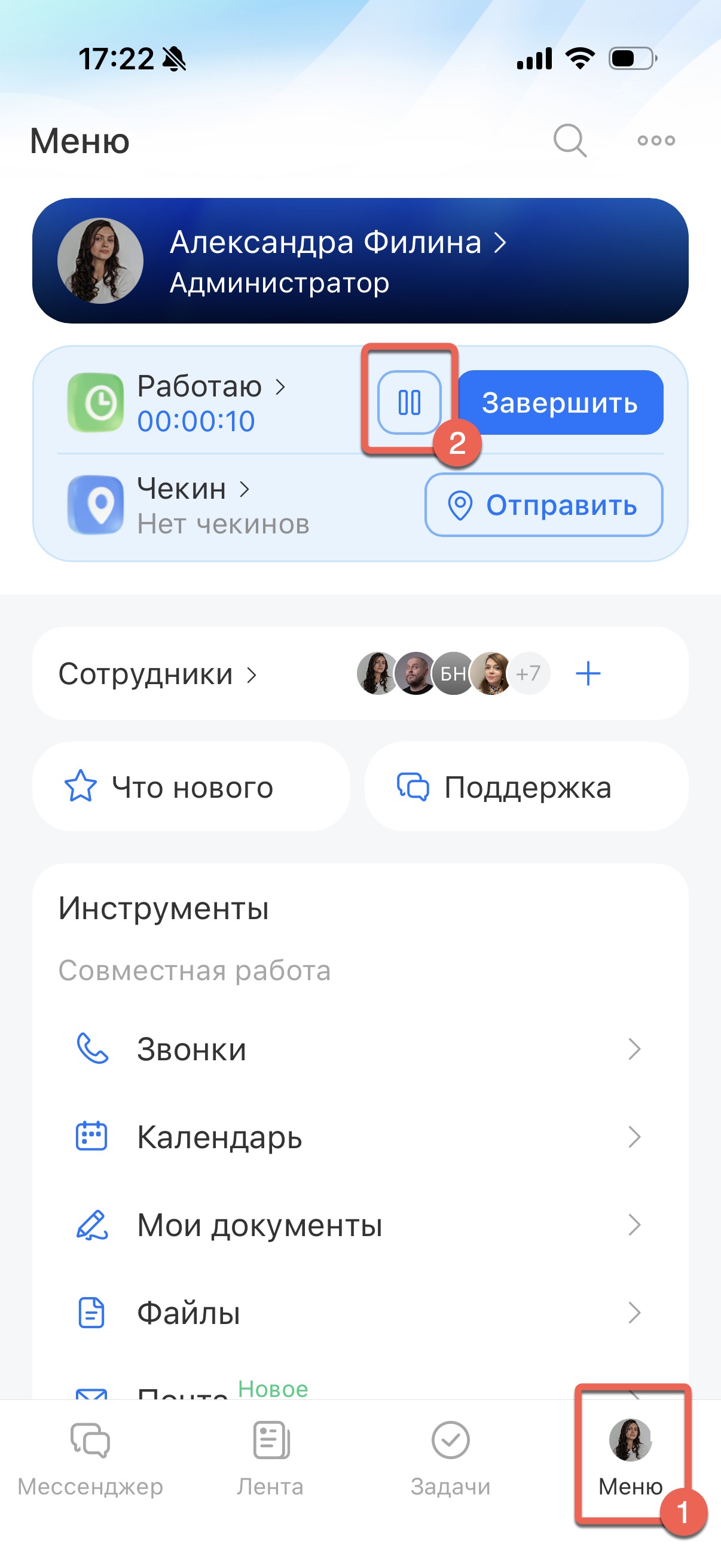Send a check-in with Отправить
Screen dimensions: 721x1568
tap(543, 505)
